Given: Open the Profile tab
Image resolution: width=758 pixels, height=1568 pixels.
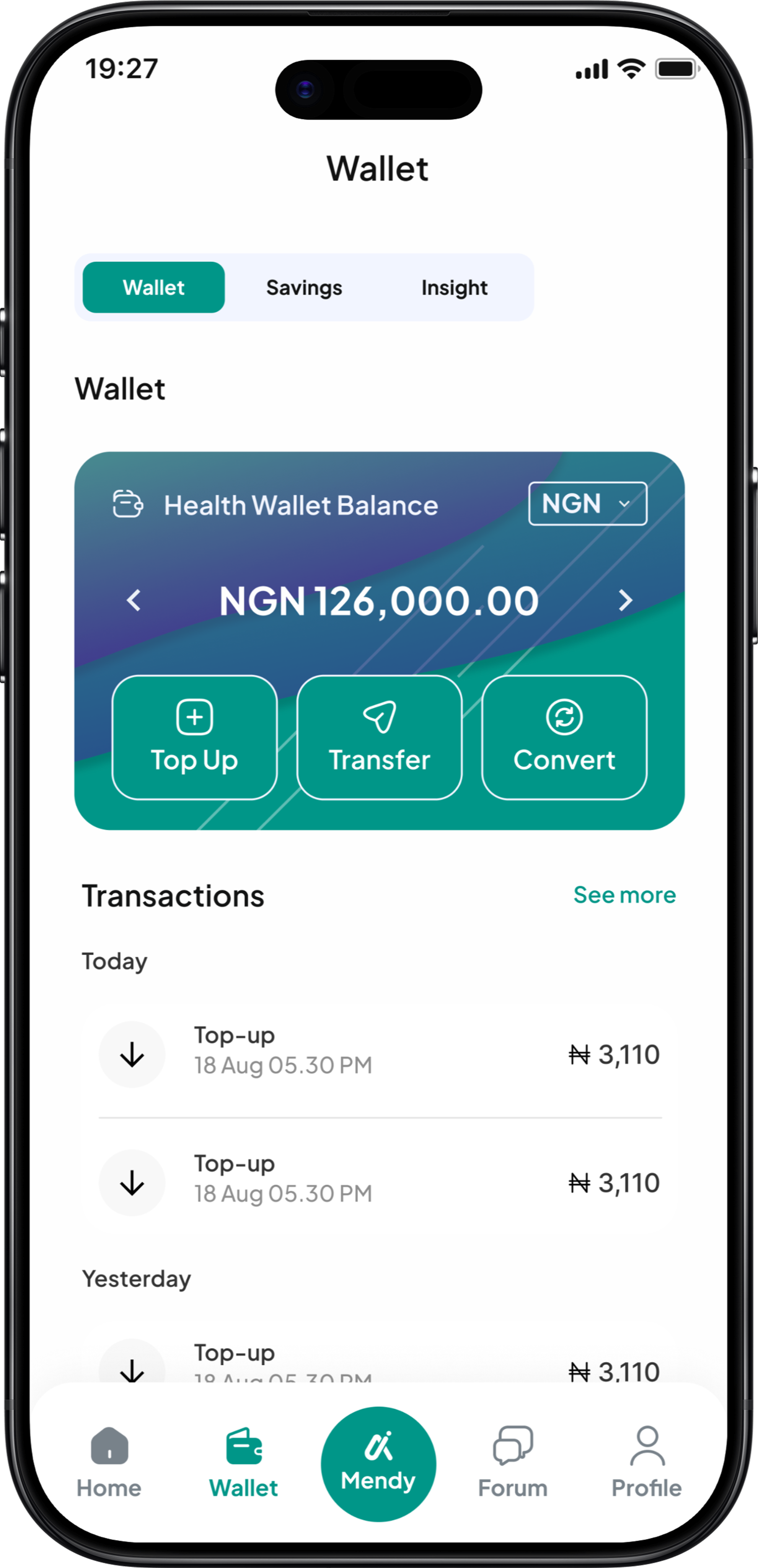Looking at the screenshot, I should pos(646,1462).
